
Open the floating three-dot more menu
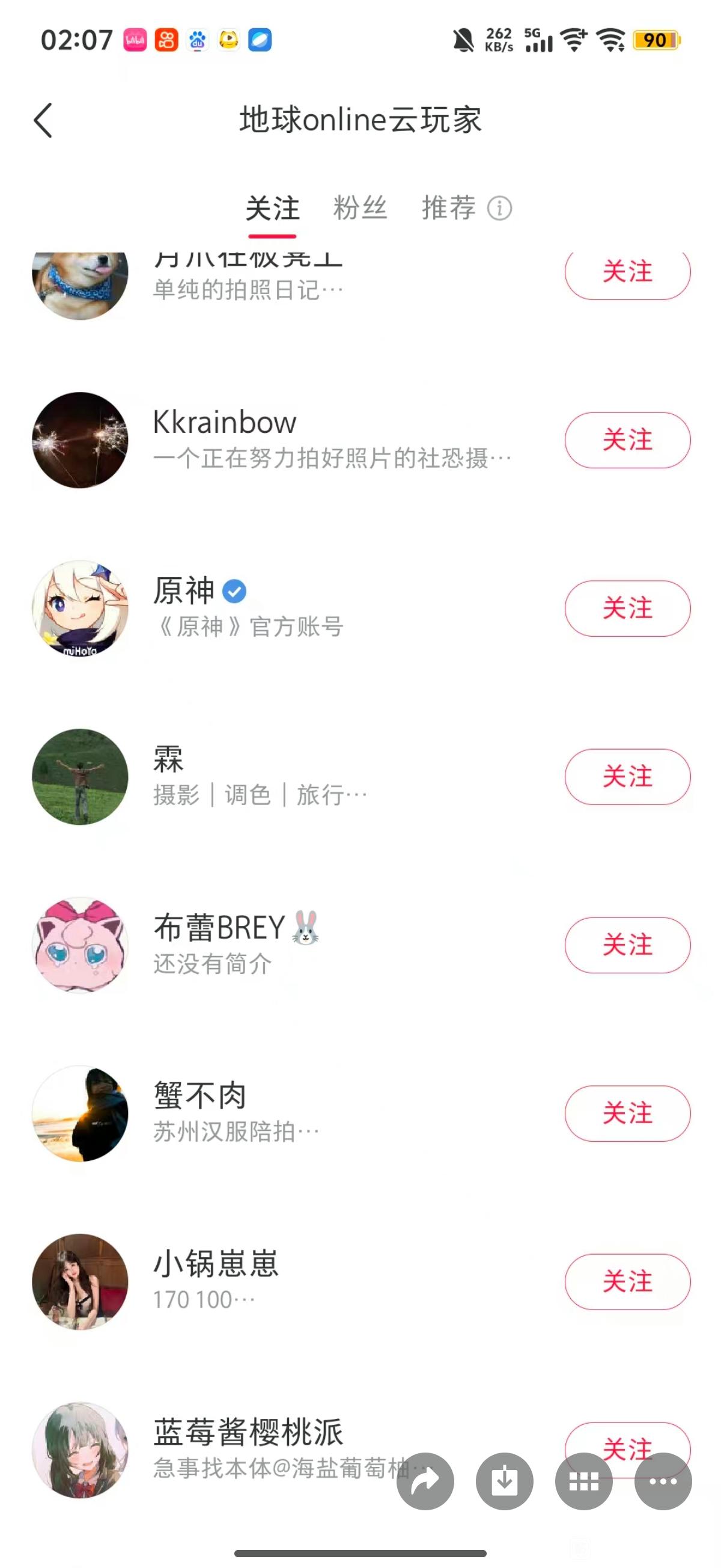tap(663, 1481)
